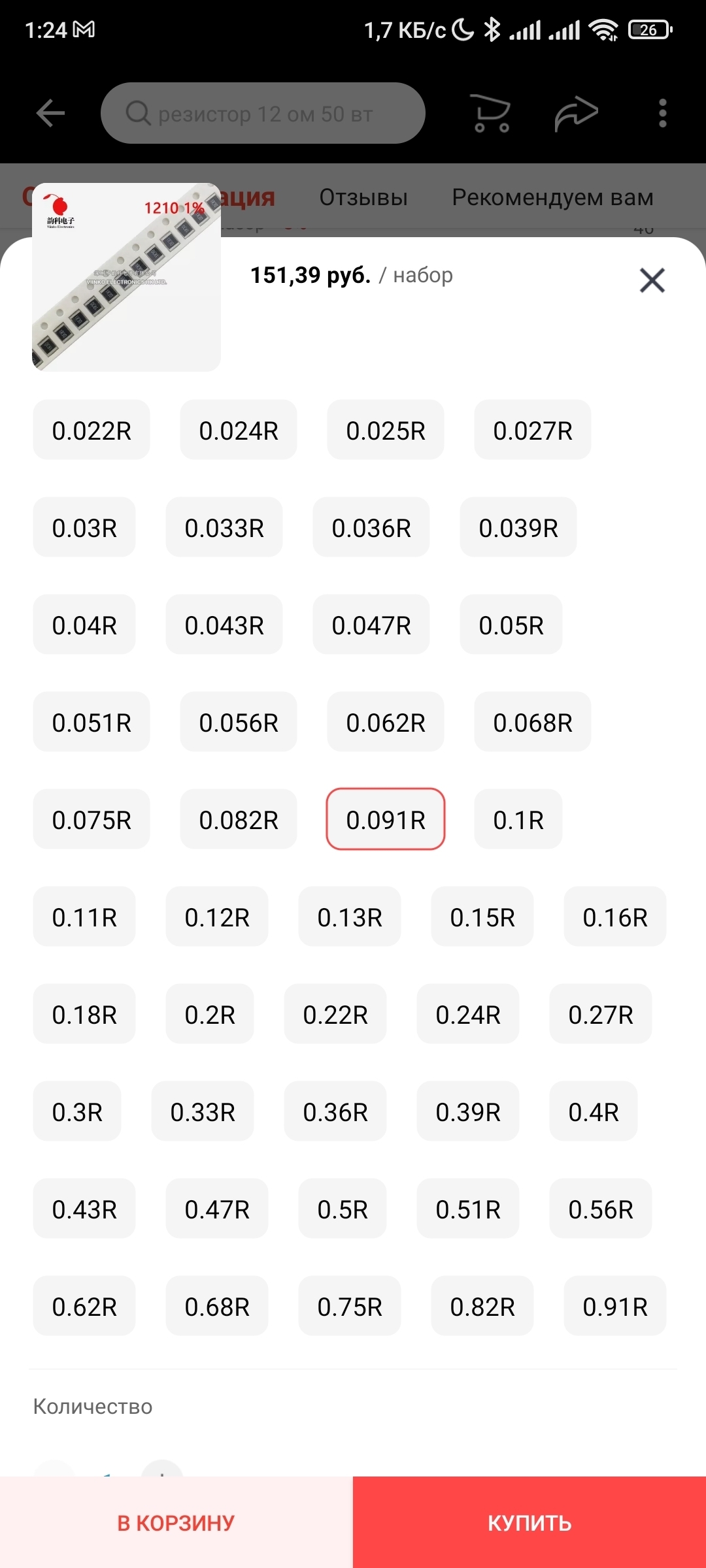Tap the 0.068R value

point(533,722)
